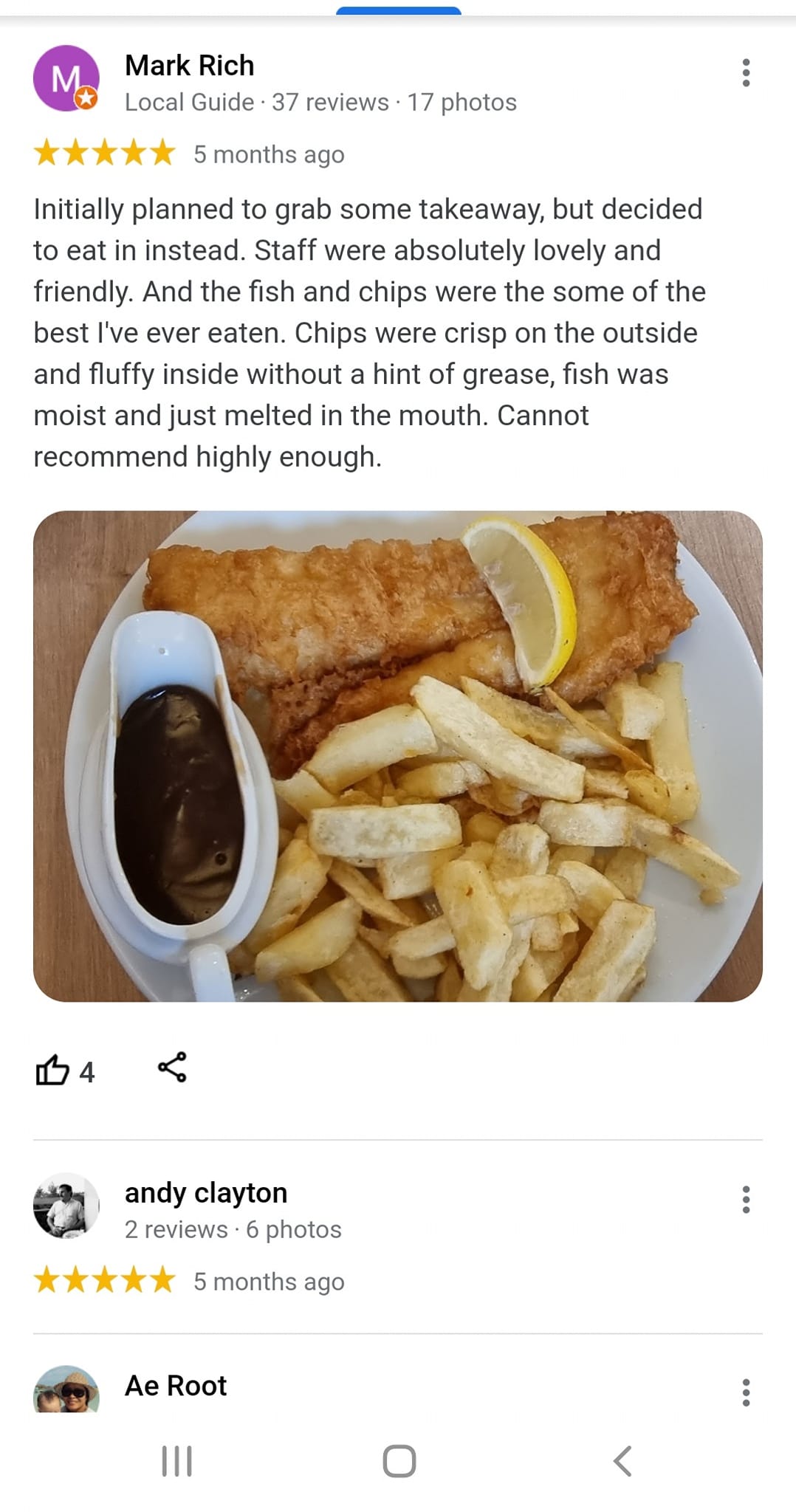Open overflow menu on andy clayton's review
Image resolution: width=796 pixels, height=1512 pixels.
pyautogui.click(x=746, y=1200)
